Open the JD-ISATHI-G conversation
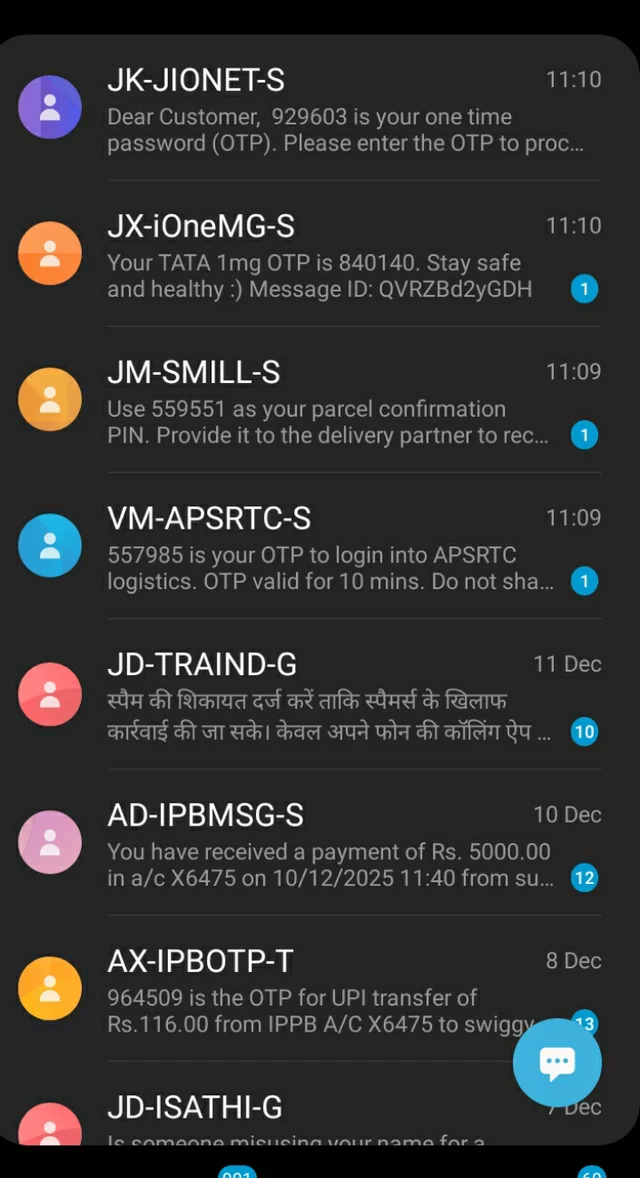The height and width of the screenshot is (1178, 640). click(x=300, y=1115)
